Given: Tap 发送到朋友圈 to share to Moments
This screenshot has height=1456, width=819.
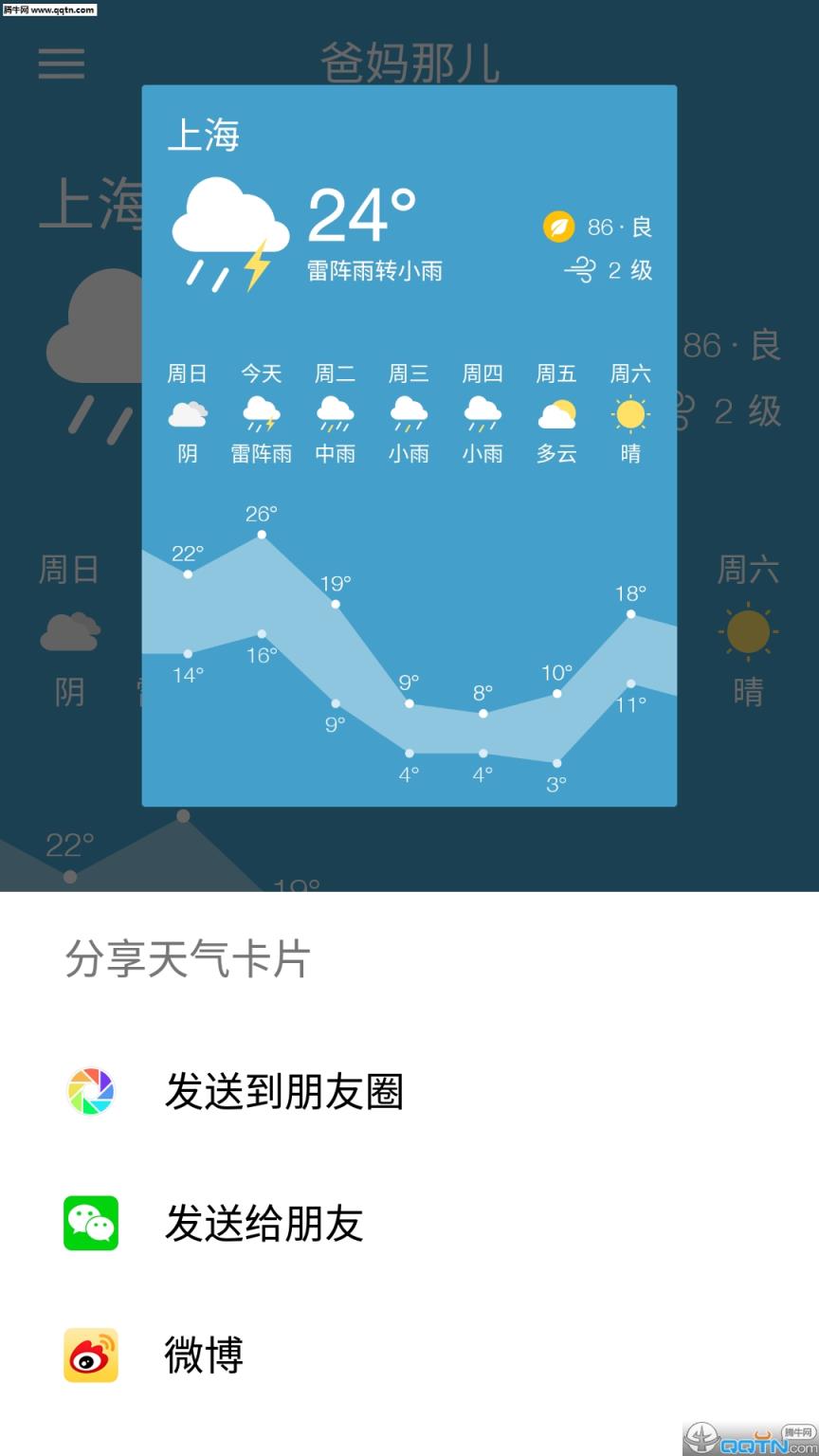Looking at the screenshot, I should [286, 1091].
